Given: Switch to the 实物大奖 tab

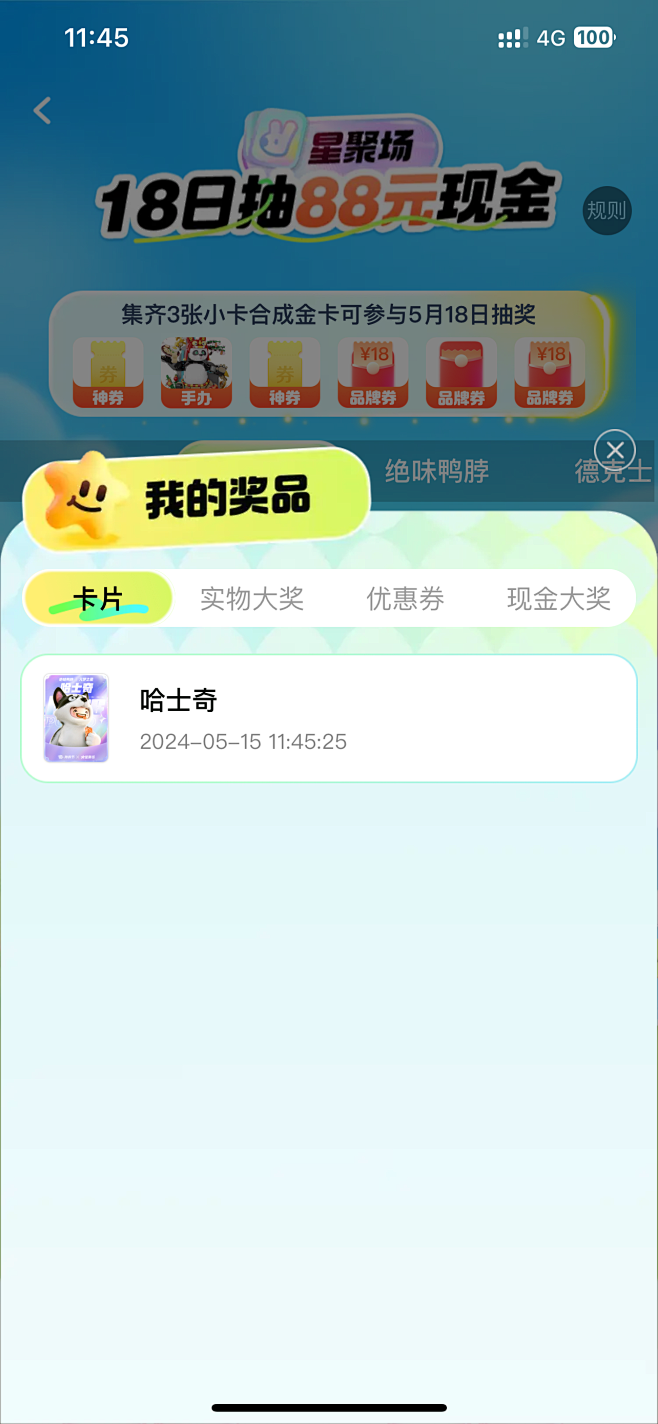Looking at the screenshot, I should tap(252, 599).
